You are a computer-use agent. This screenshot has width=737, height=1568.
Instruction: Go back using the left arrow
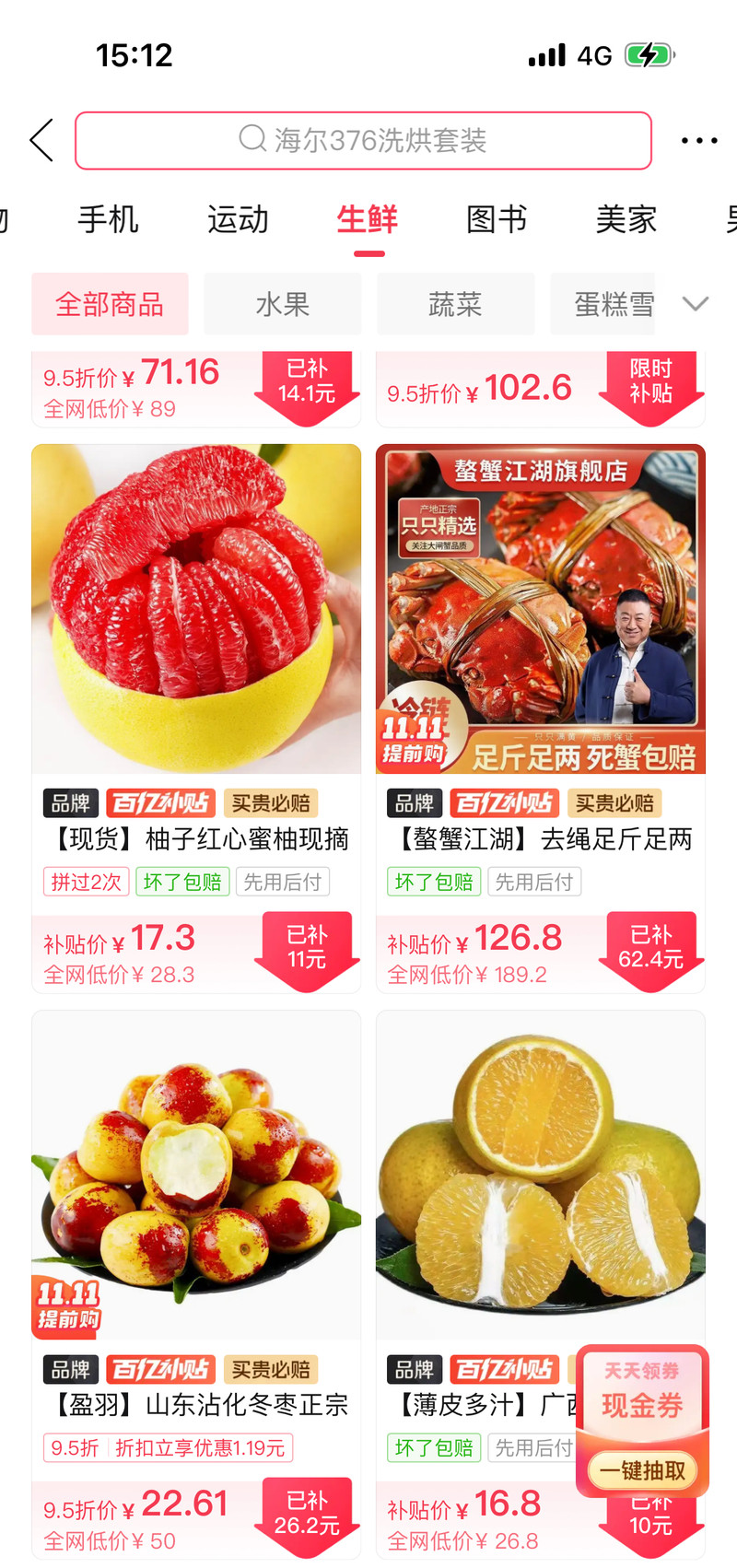tap(41, 141)
